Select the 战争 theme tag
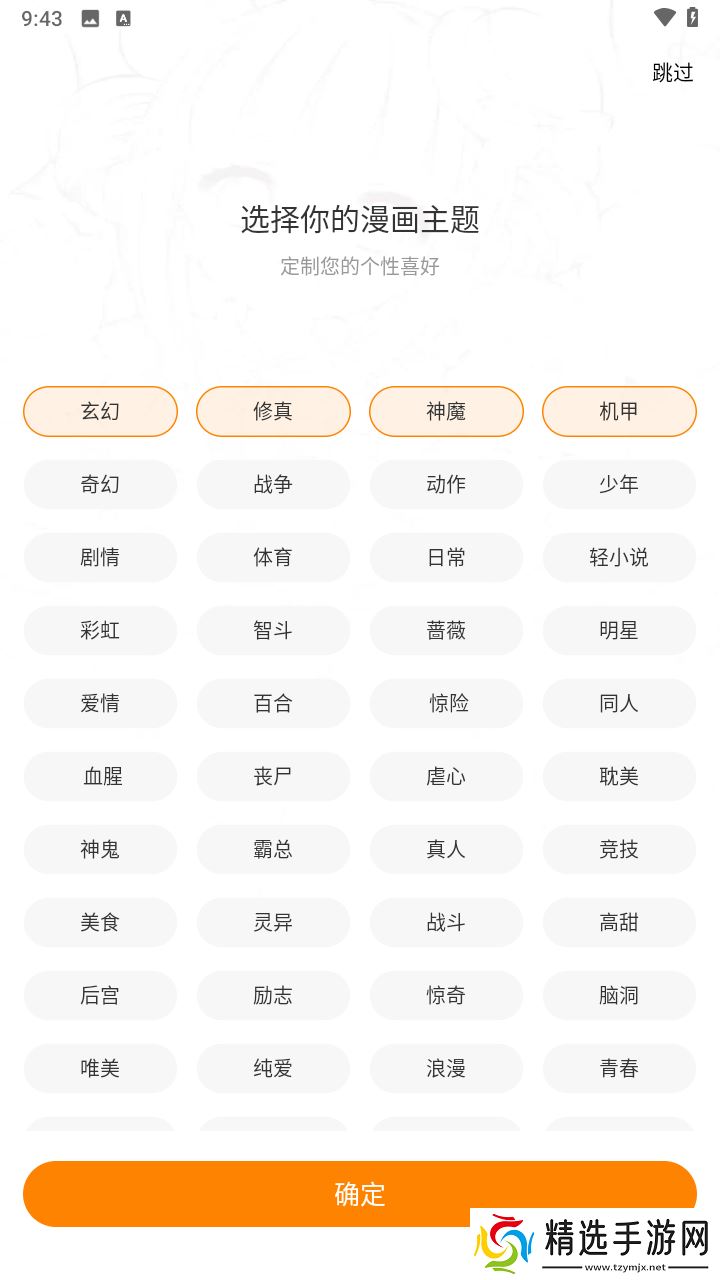This screenshot has height=1280, width=720. (x=273, y=484)
